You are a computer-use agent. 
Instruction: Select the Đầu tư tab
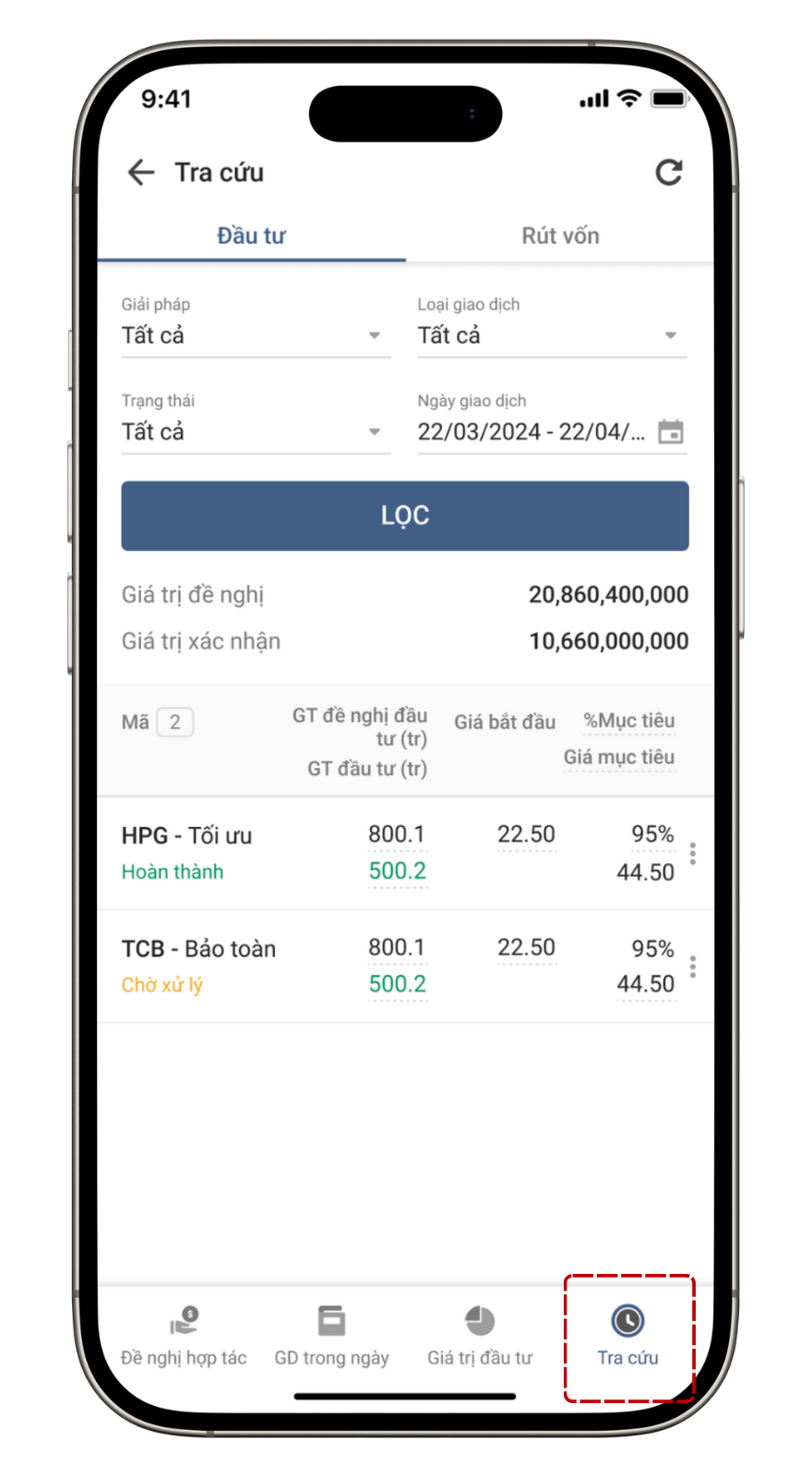[x=251, y=236]
